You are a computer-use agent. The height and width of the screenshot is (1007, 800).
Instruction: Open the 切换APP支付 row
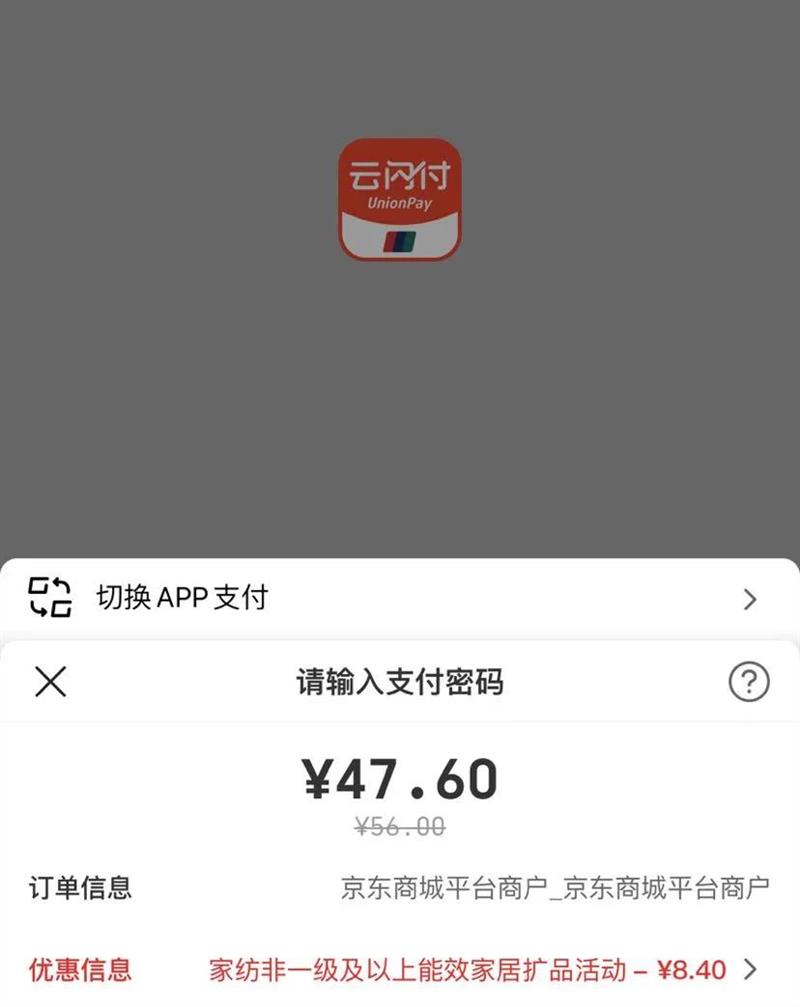click(400, 599)
